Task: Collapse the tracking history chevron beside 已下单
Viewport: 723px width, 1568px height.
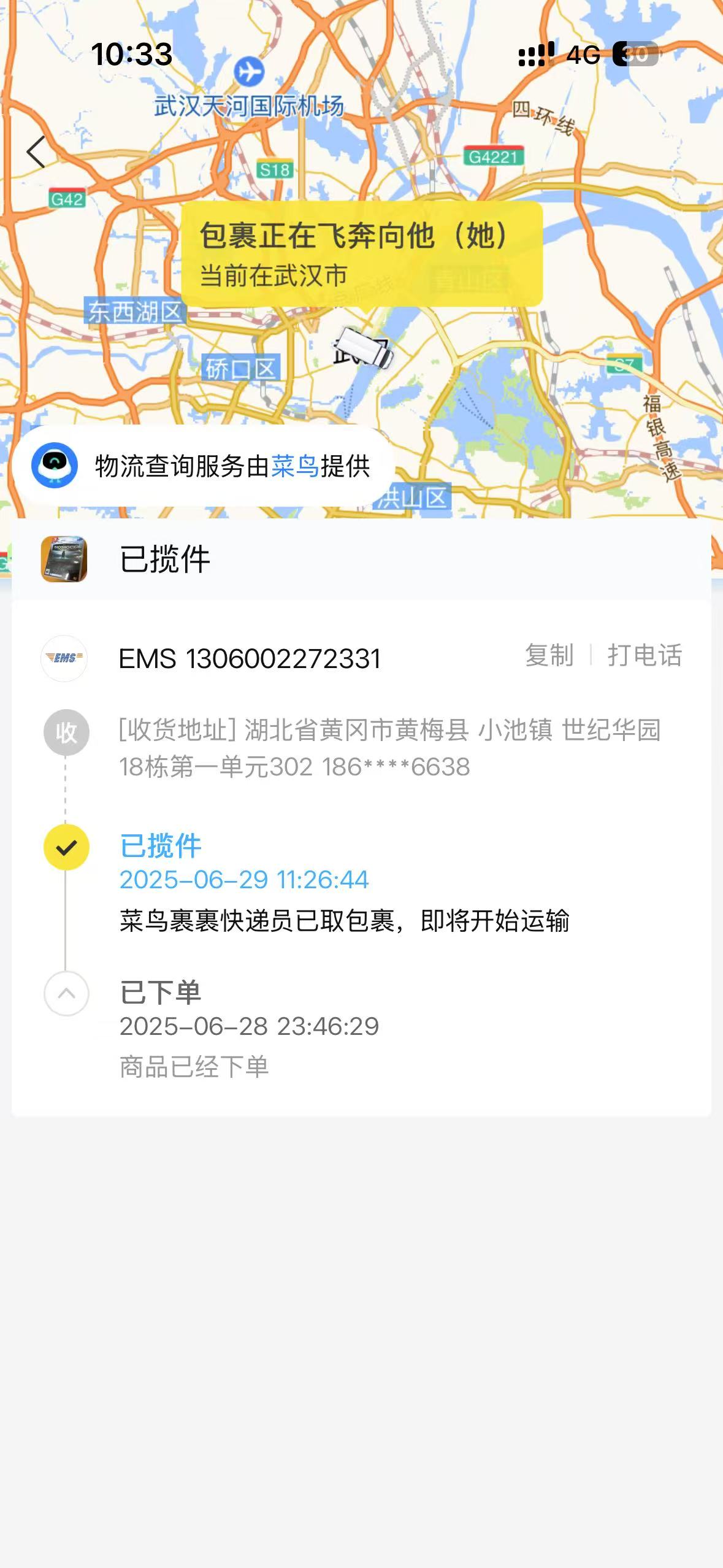Action: (x=66, y=993)
